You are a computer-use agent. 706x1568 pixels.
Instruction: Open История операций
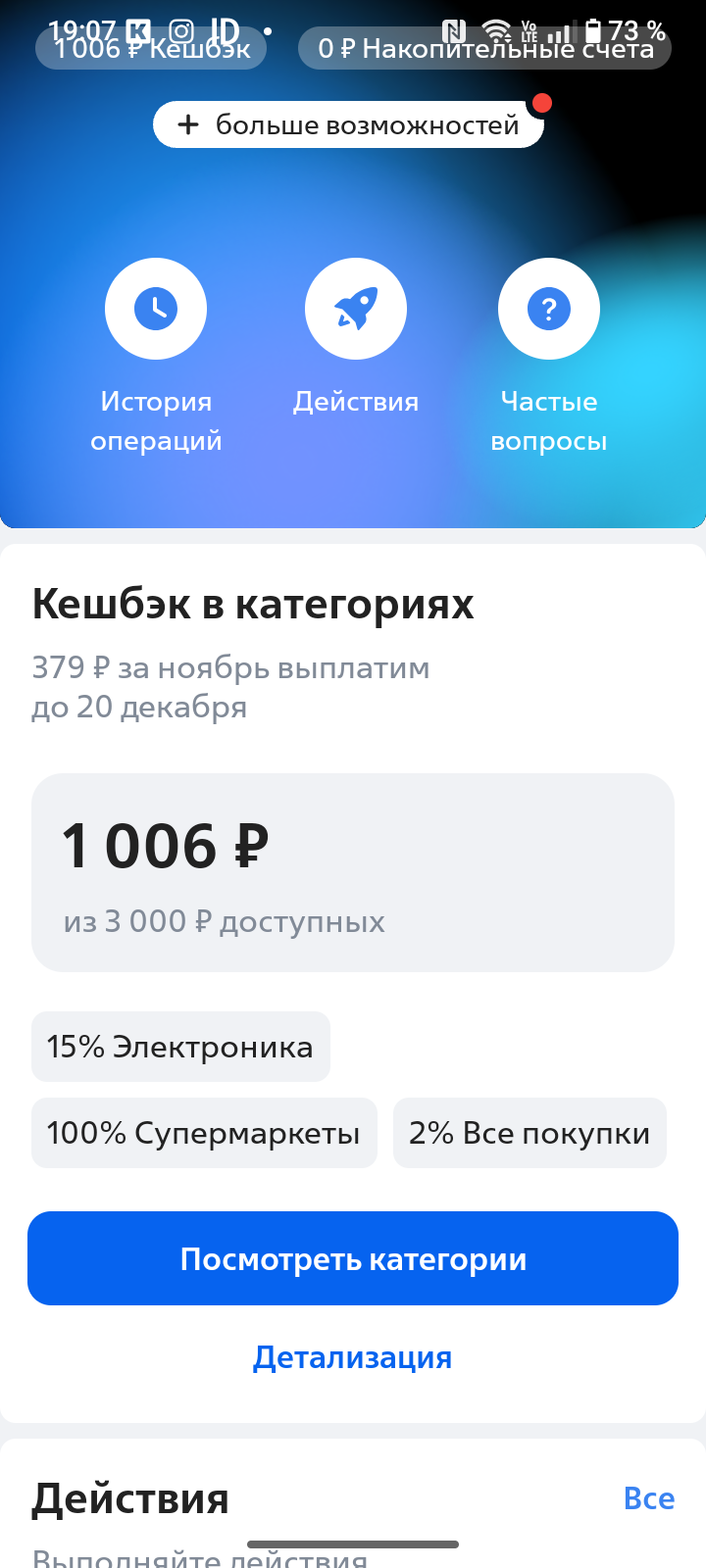[x=156, y=310]
